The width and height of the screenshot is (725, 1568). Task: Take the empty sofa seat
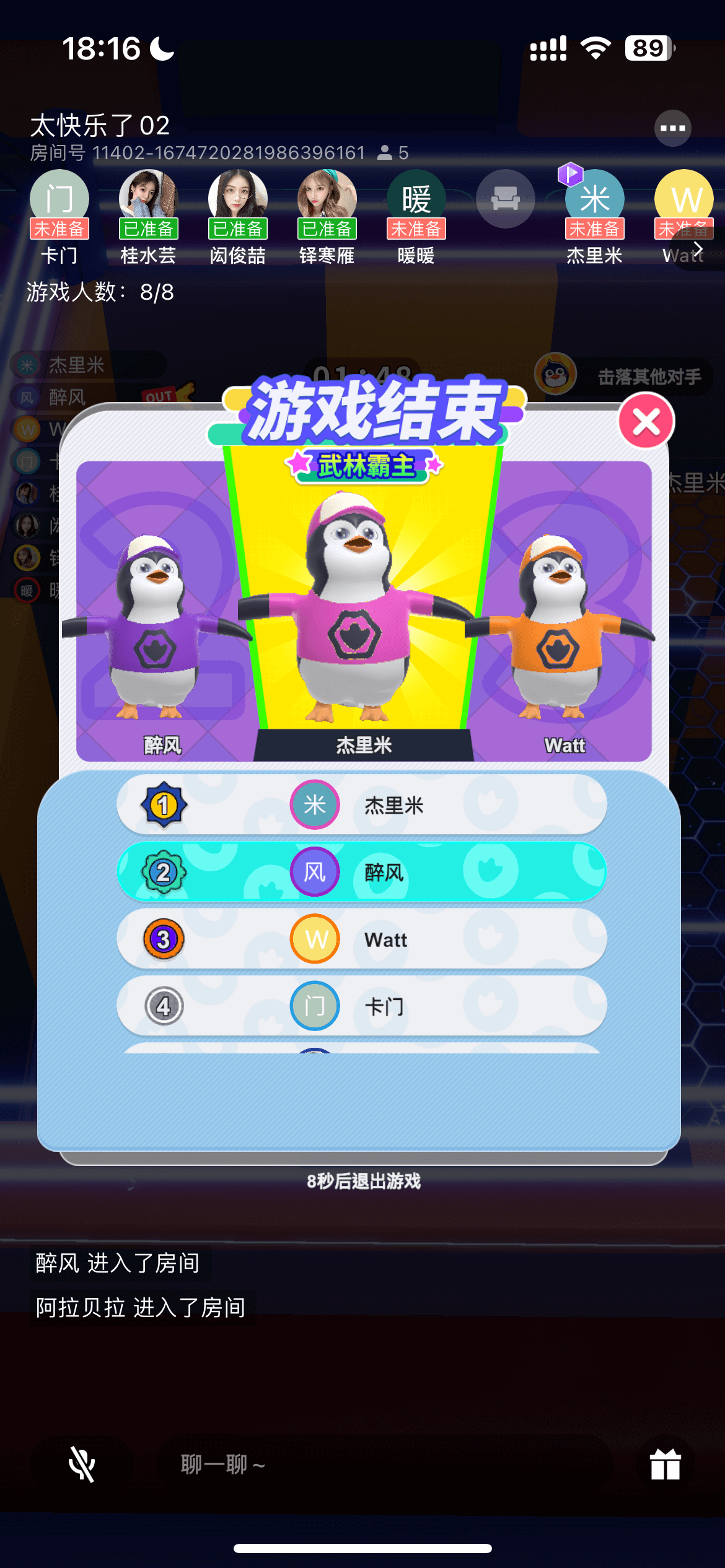(506, 199)
